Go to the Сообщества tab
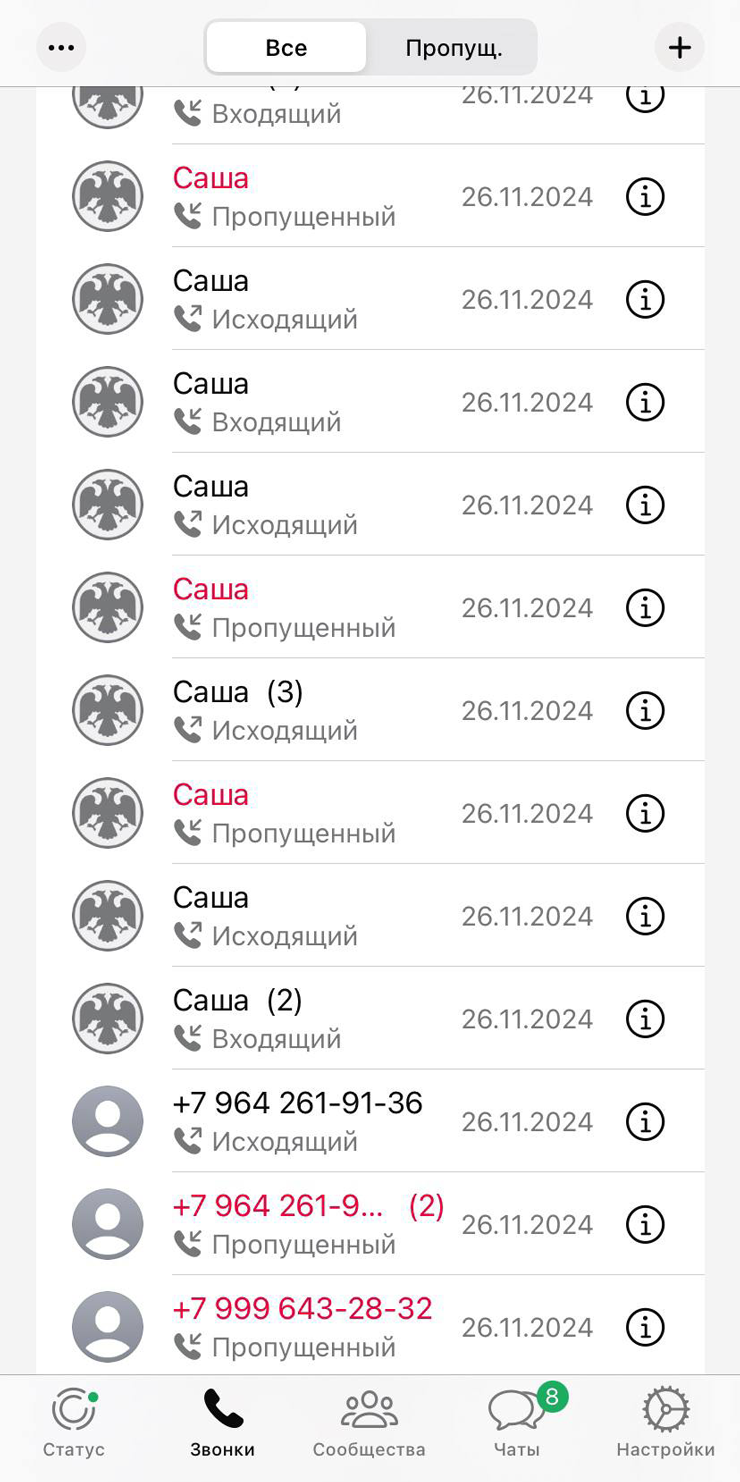This screenshot has width=740, height=1482. coord(369,1424)
